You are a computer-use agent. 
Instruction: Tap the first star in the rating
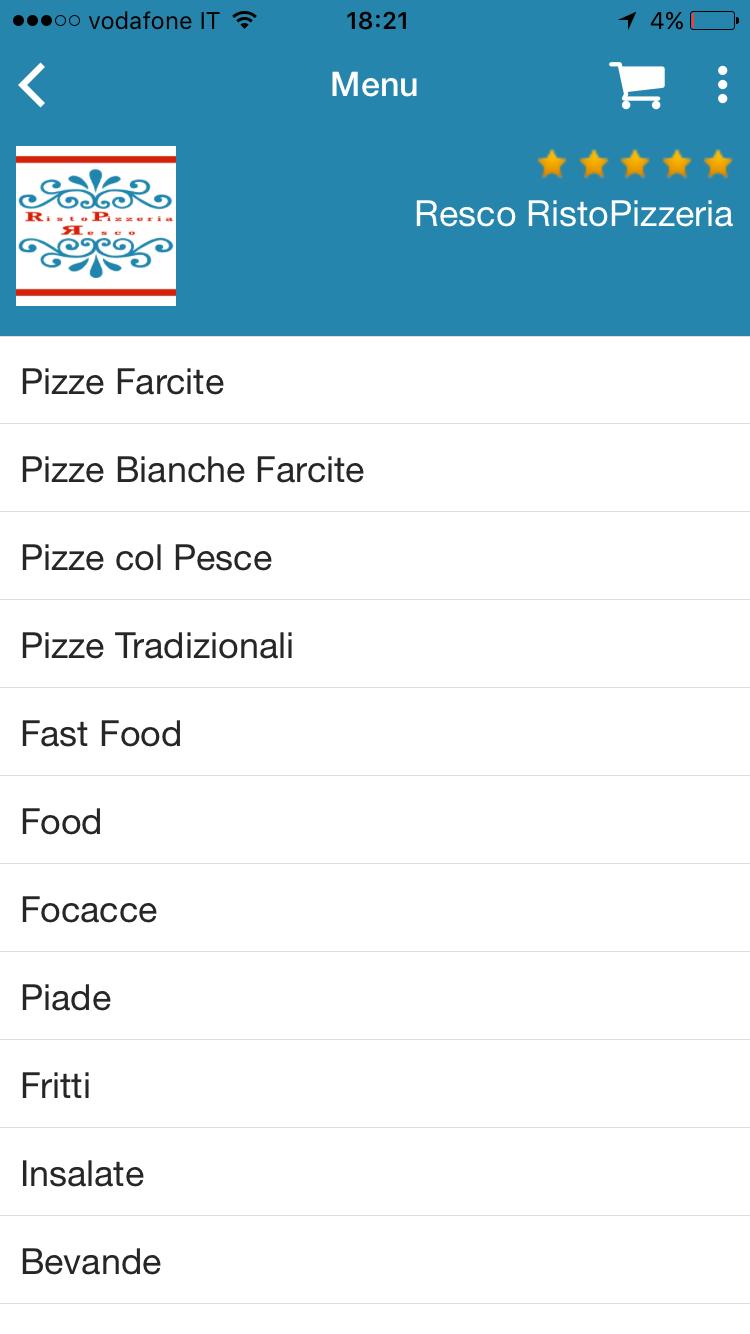click(x=552, y=162)
